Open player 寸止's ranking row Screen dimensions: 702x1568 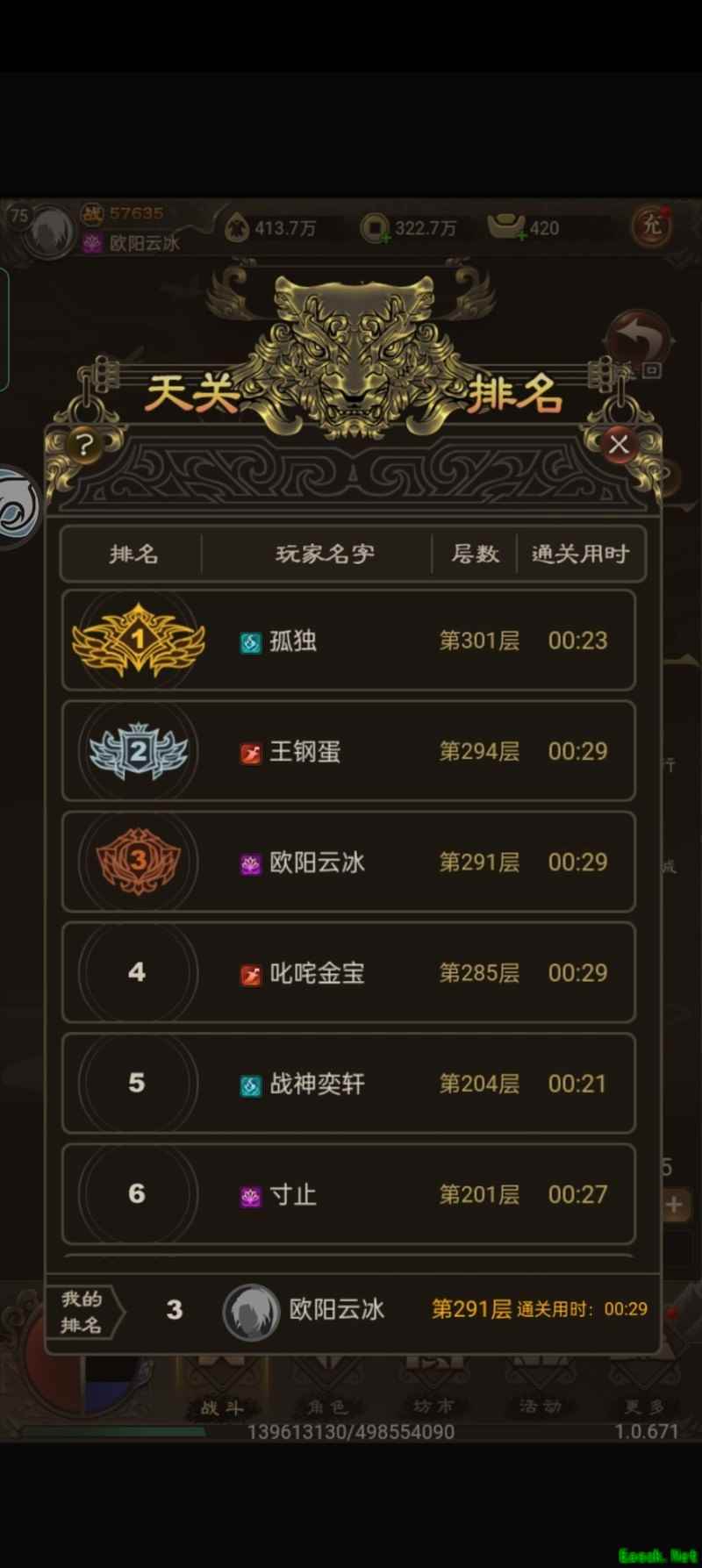tap(348, 1193)
